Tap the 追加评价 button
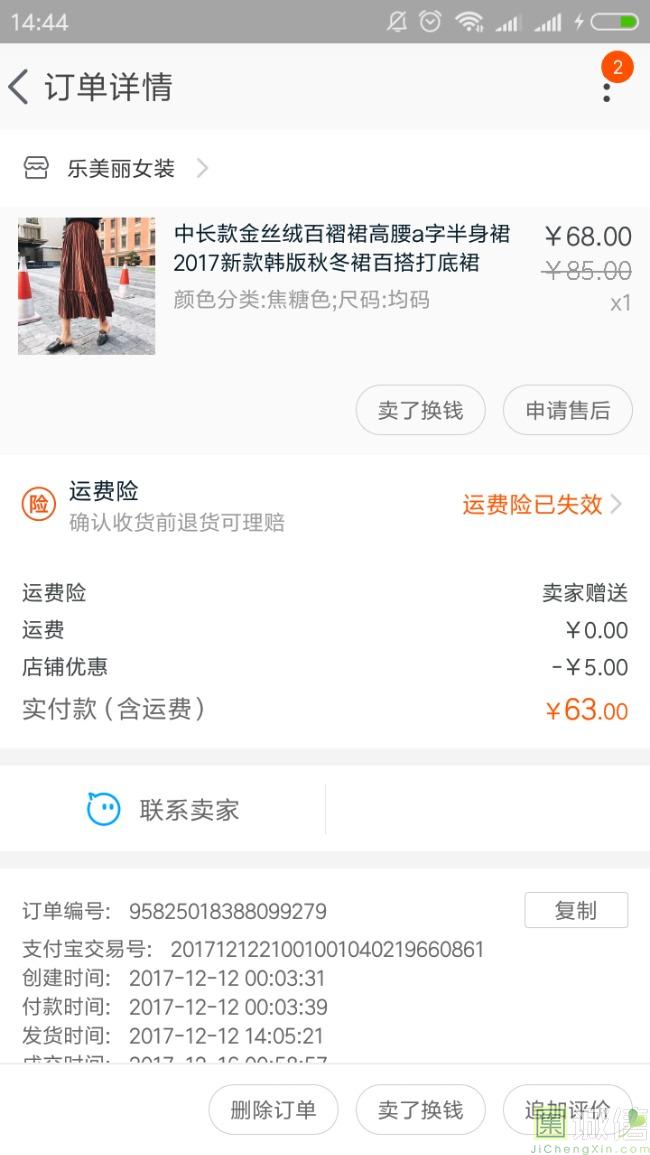This screenshot has width=650, height=1155. point(567,1109)
